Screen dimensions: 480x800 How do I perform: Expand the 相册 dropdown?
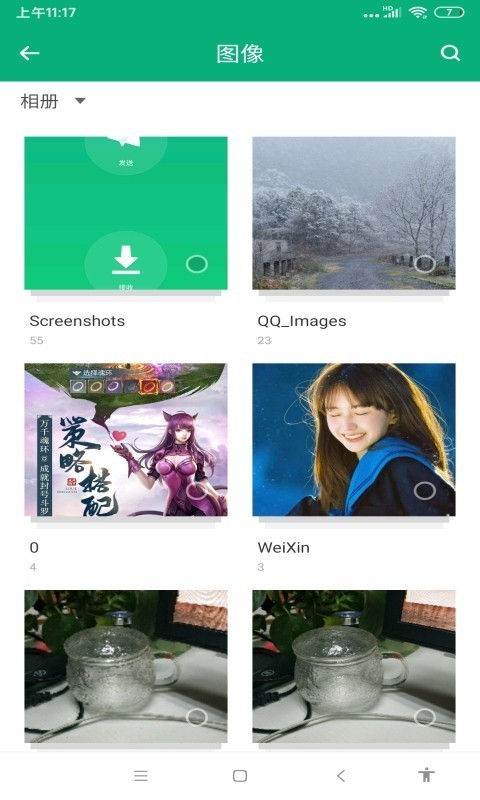click(53, 101)
